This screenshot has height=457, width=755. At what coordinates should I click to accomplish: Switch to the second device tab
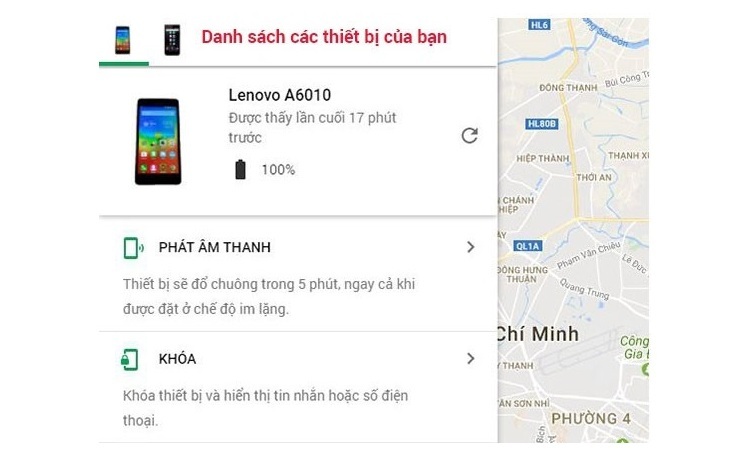click(x=172, y=40)
